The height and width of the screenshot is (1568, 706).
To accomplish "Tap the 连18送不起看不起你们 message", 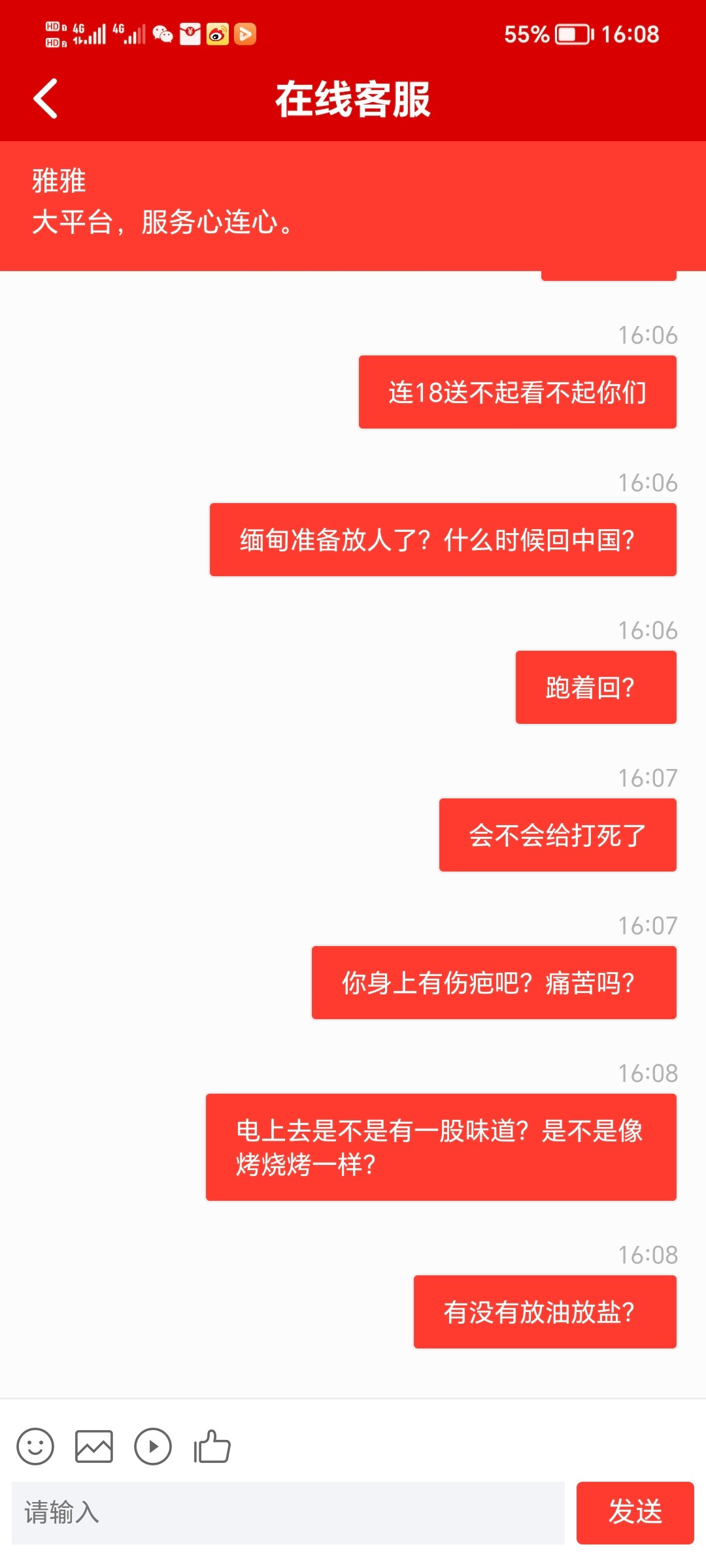I will pos(517,391).
